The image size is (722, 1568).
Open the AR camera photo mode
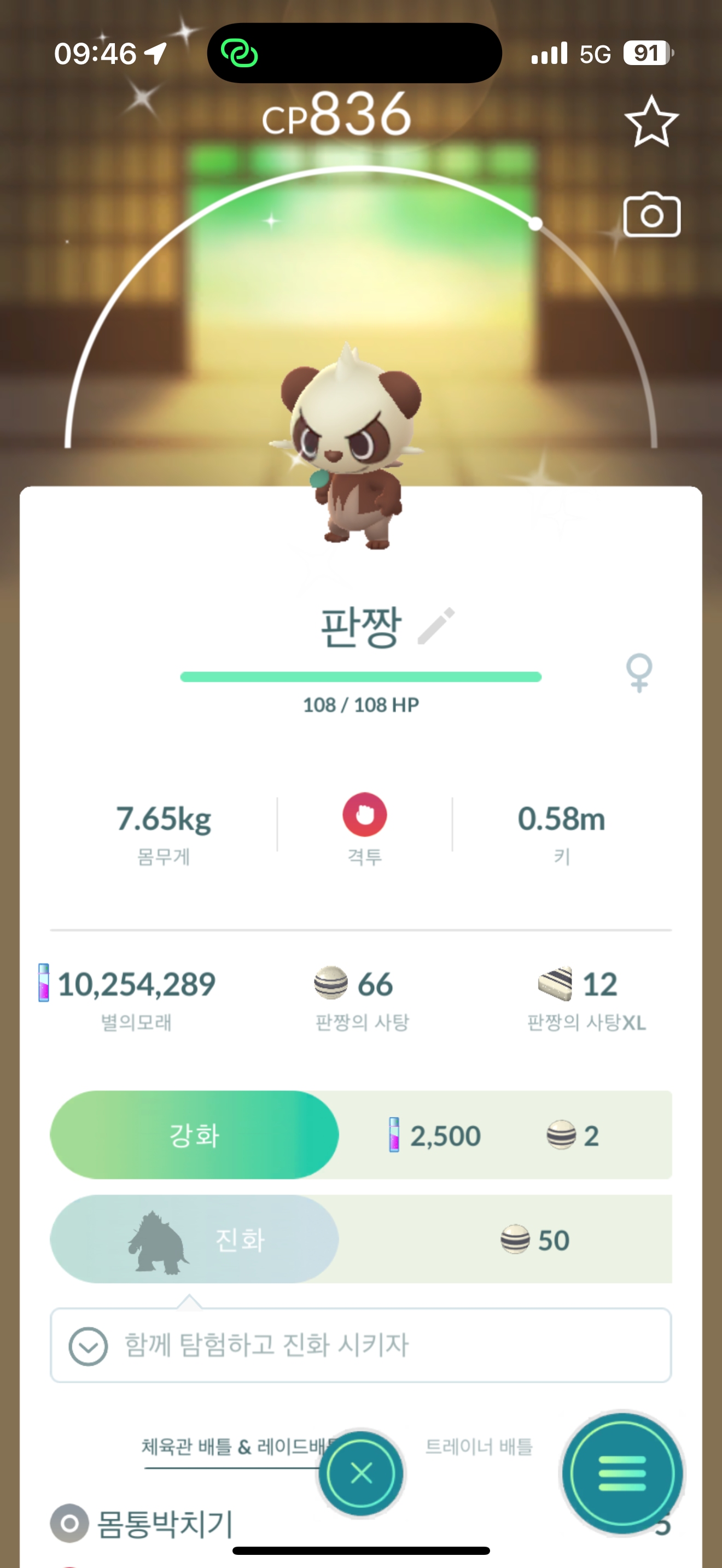point(651,215)
